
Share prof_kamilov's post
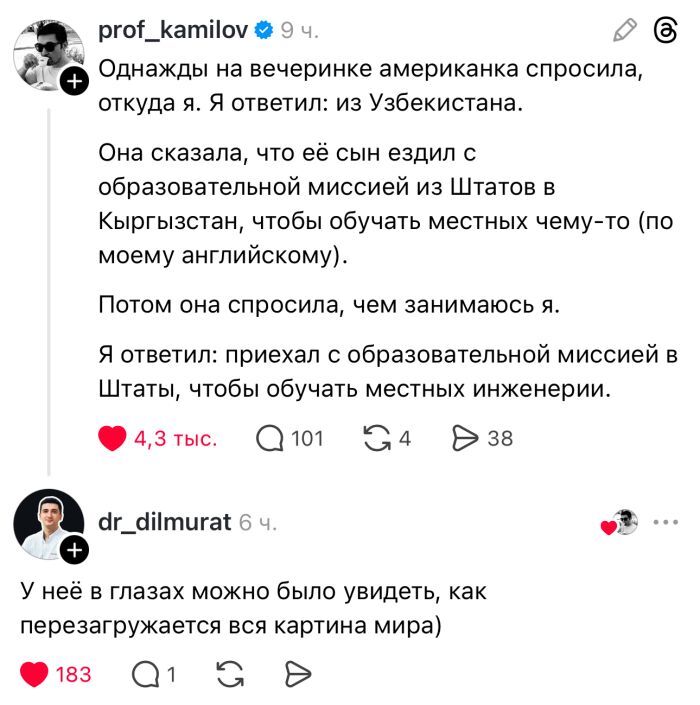(x=466, y=437)
